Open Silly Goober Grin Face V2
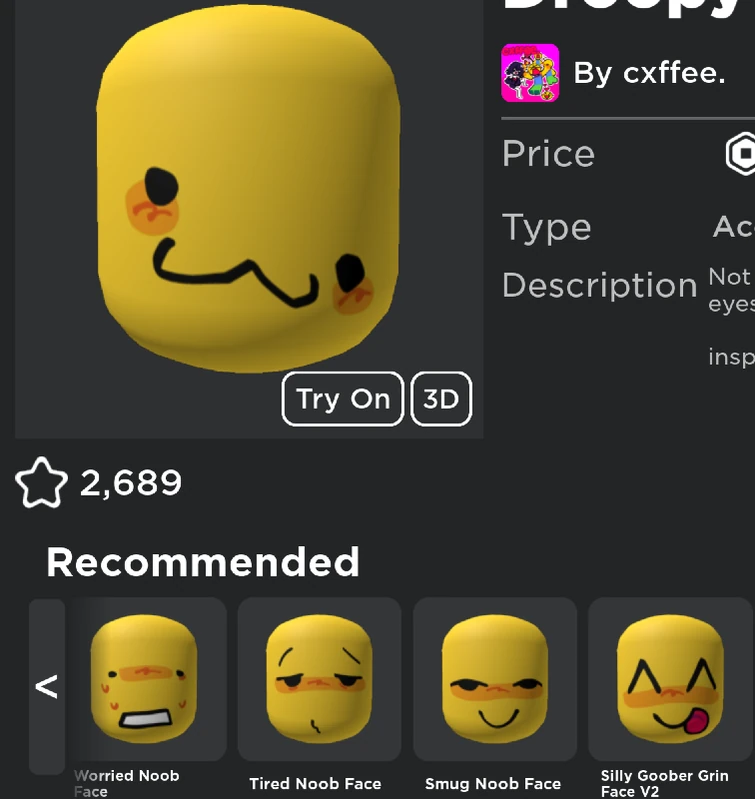The width and height of the screenshot is (755, 799). point(668,679)
